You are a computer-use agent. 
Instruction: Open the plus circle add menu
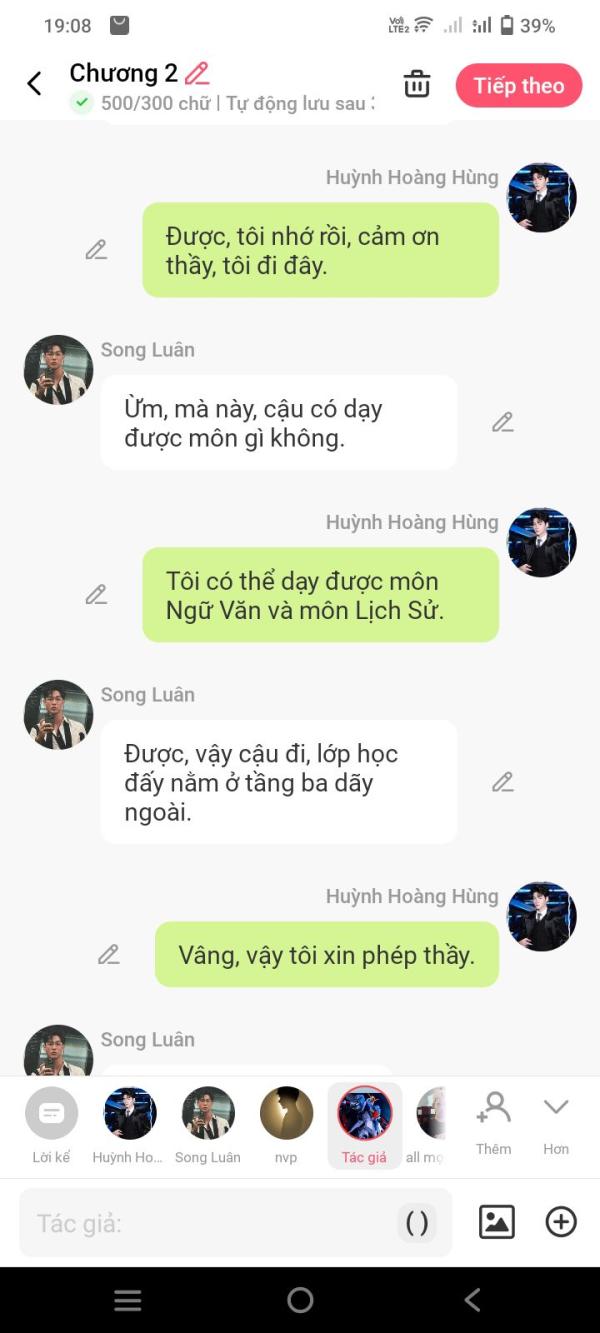tap(561, 1222)
